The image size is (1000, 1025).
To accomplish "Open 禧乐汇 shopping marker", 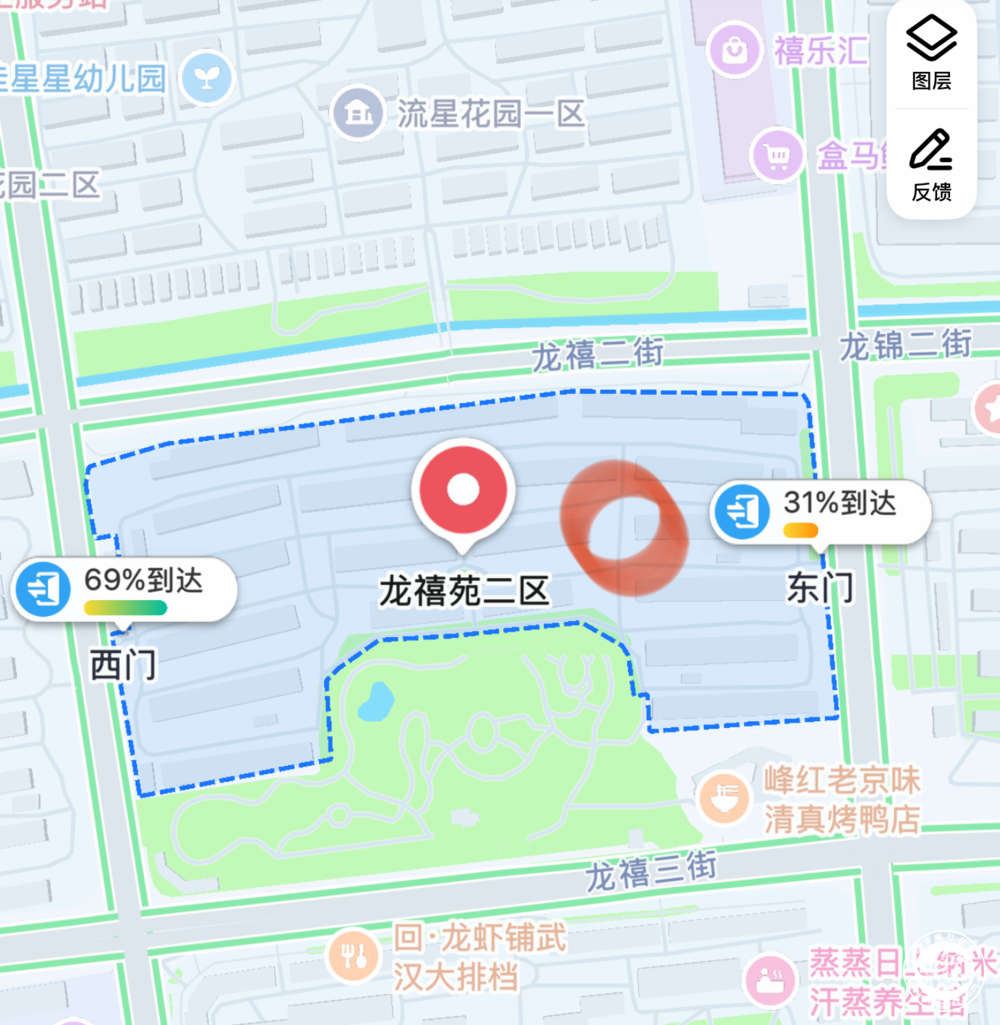I will 732,49.
